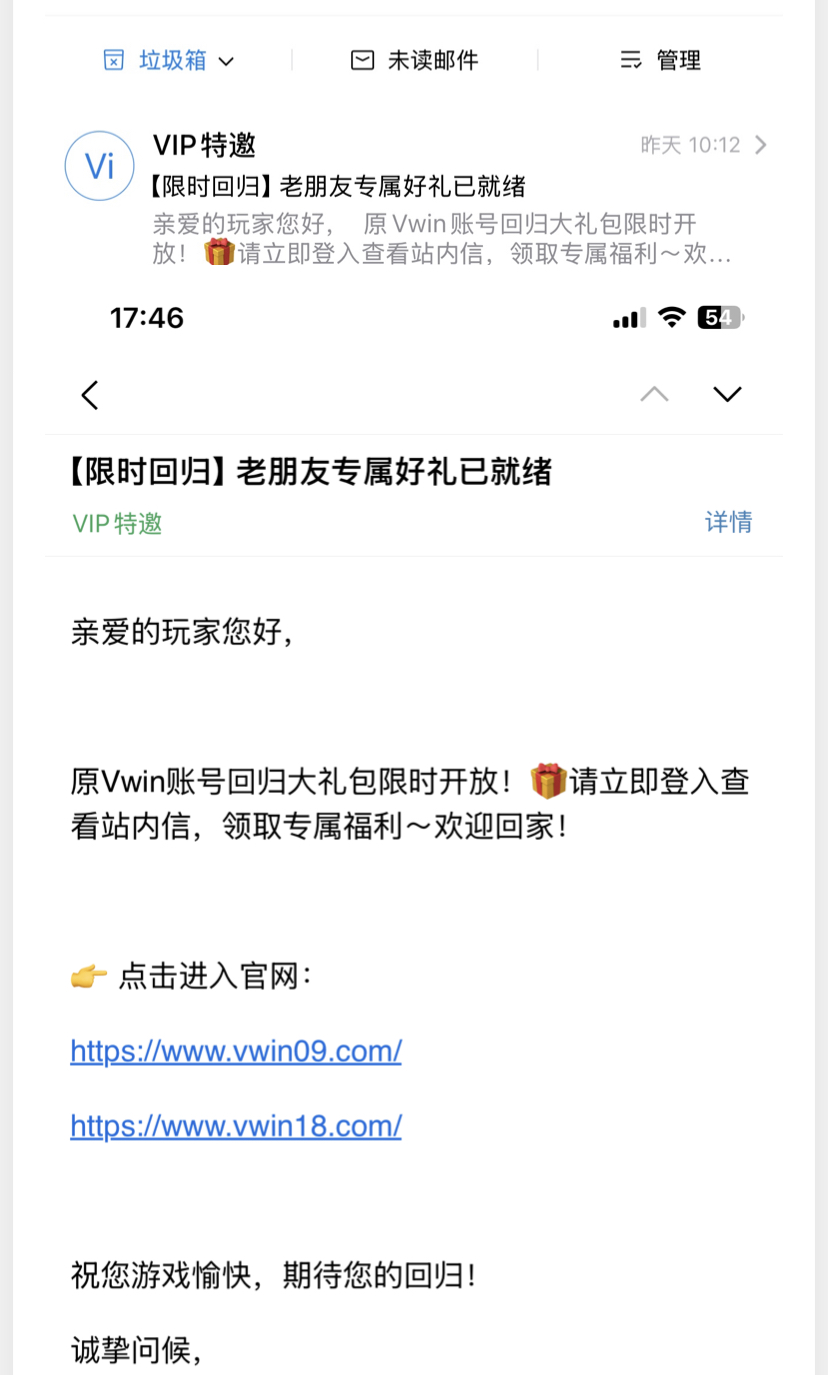Screen dimensions: 828x1375
Task: Open the 管理 option
Action: tap(660, 61)
